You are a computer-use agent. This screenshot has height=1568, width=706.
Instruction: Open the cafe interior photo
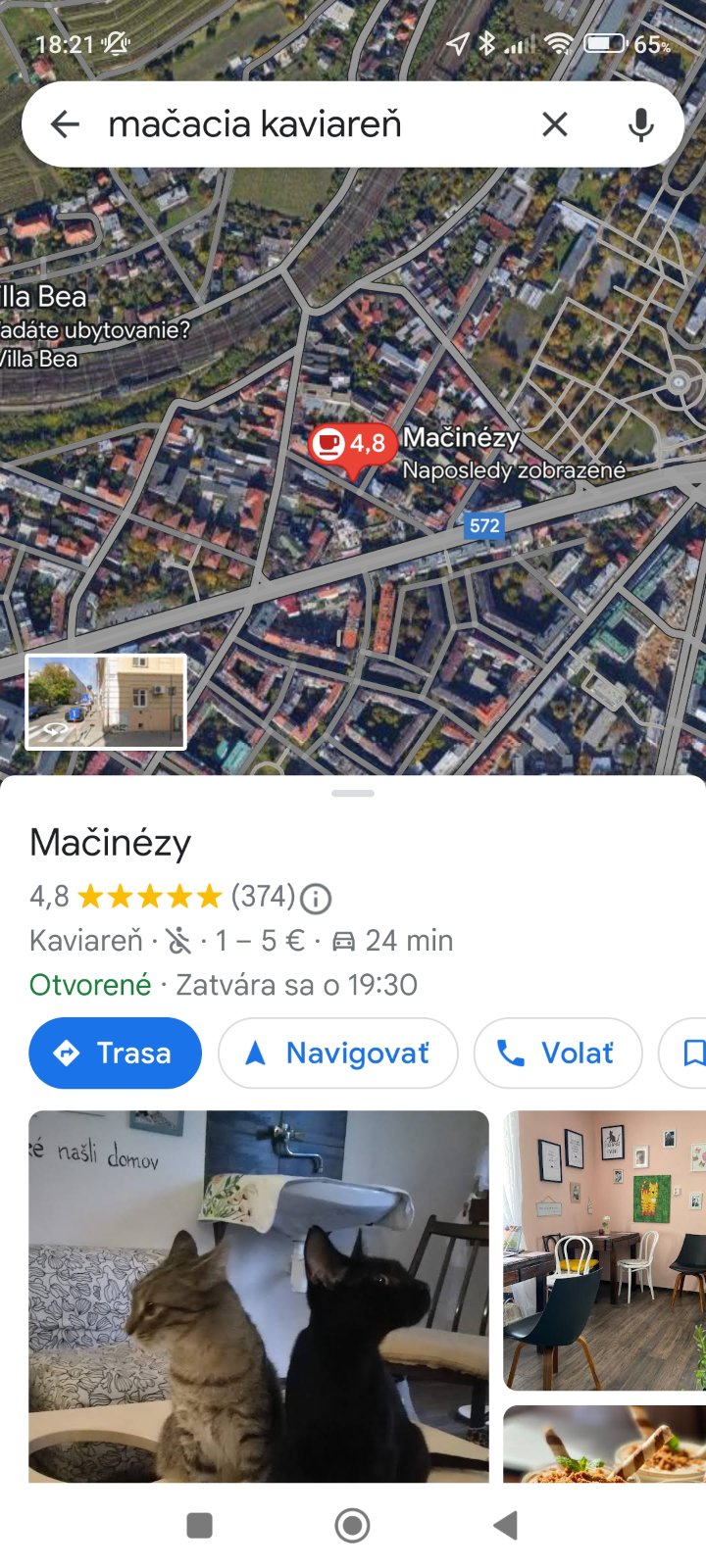604,1249
